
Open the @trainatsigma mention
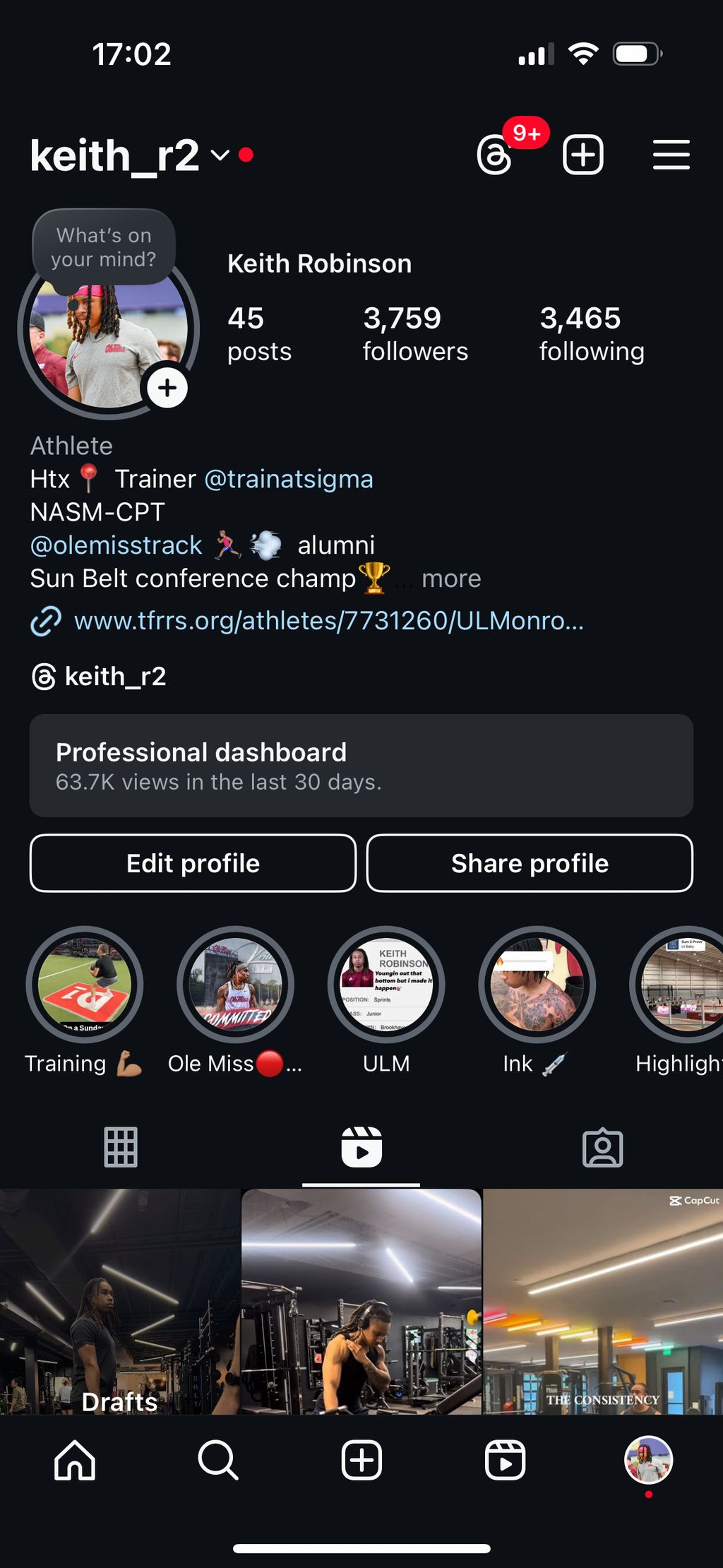(288, 479)
